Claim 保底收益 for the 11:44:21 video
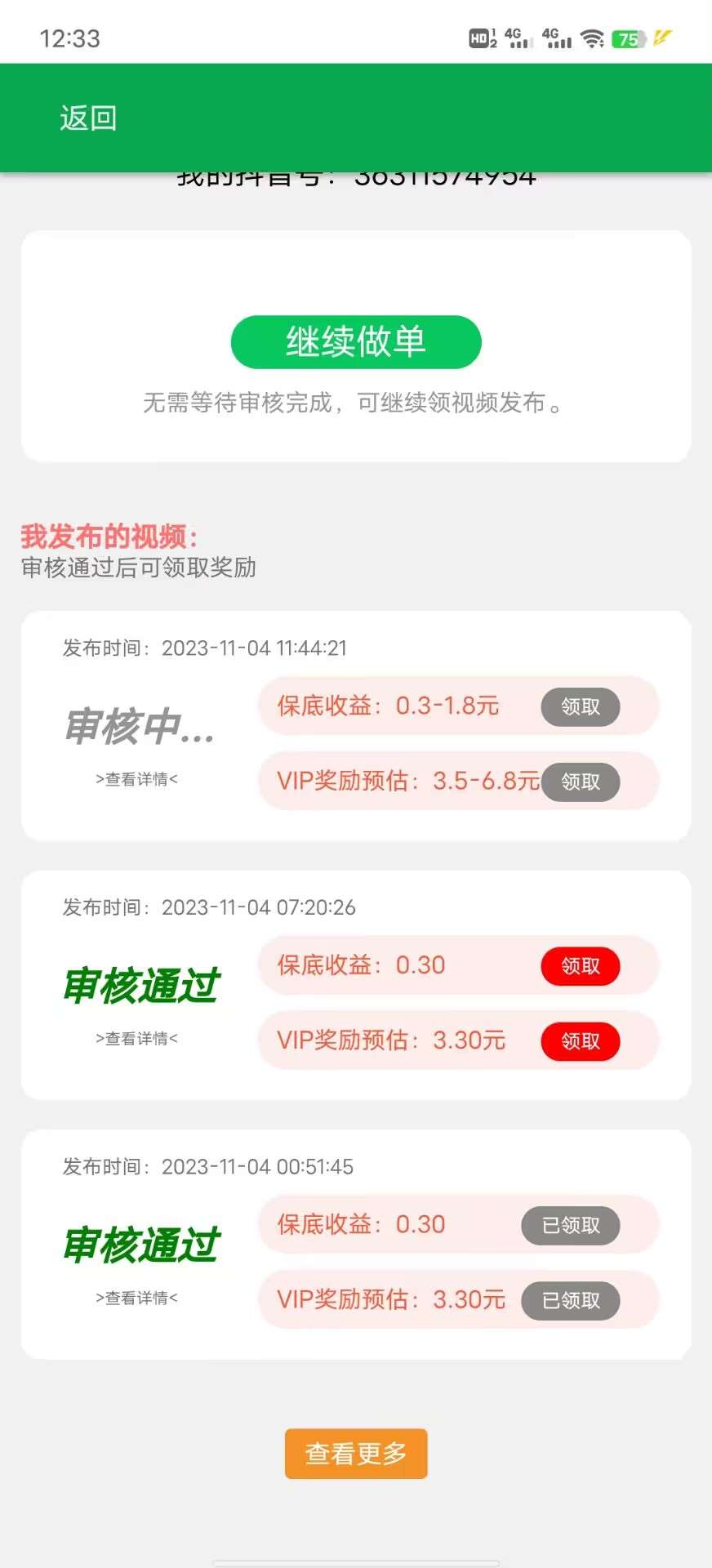This screenshot has width=712, height=1568. coord(581,706)
